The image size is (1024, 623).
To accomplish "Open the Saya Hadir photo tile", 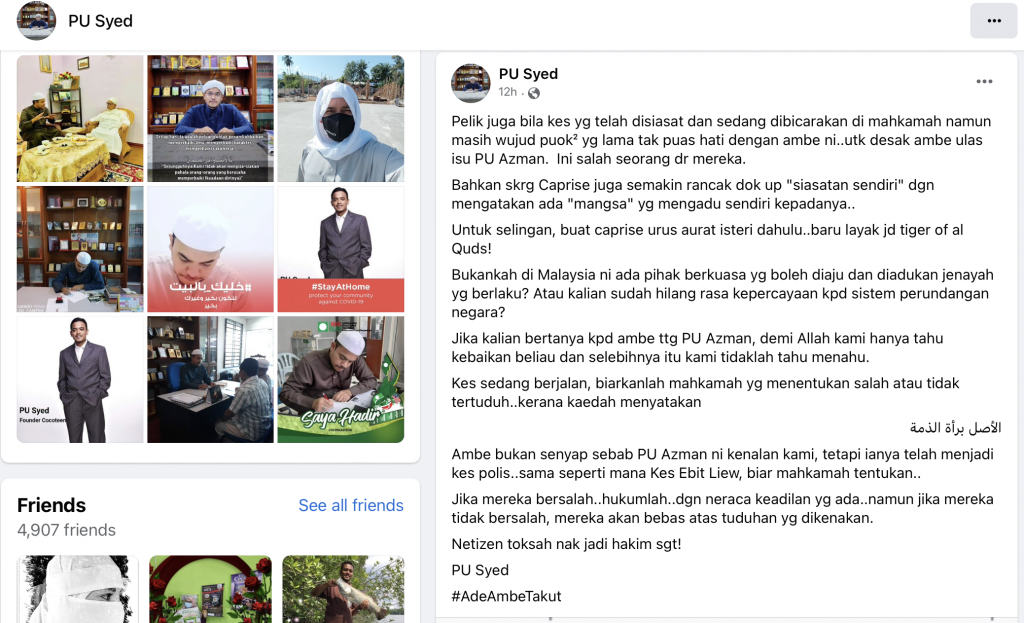I will click(341, 379).
